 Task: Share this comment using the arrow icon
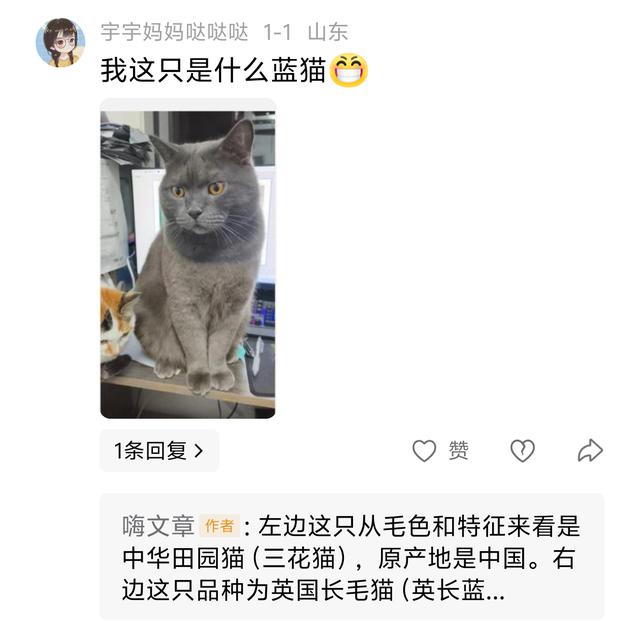[590, 451]
